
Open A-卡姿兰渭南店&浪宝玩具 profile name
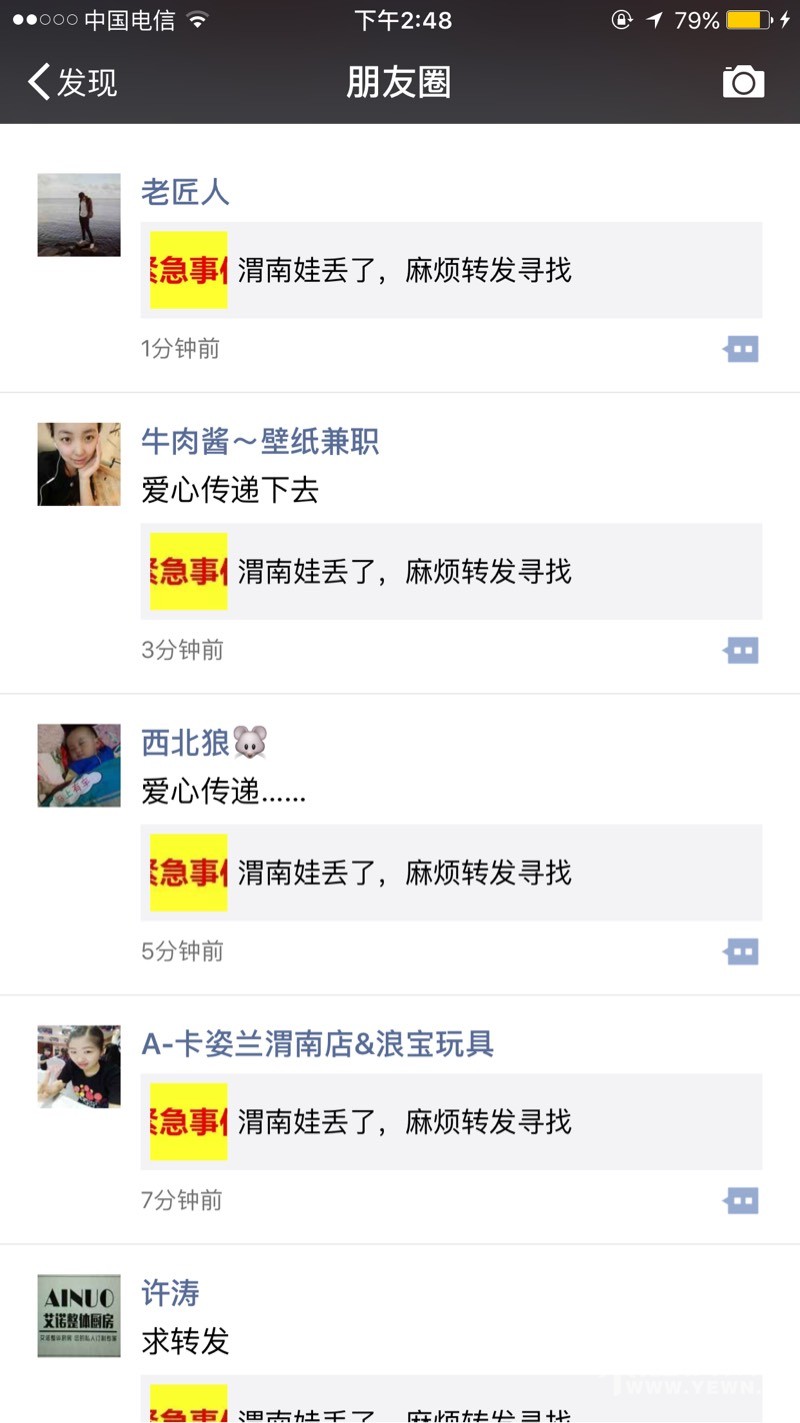[x=318, y=1044]
